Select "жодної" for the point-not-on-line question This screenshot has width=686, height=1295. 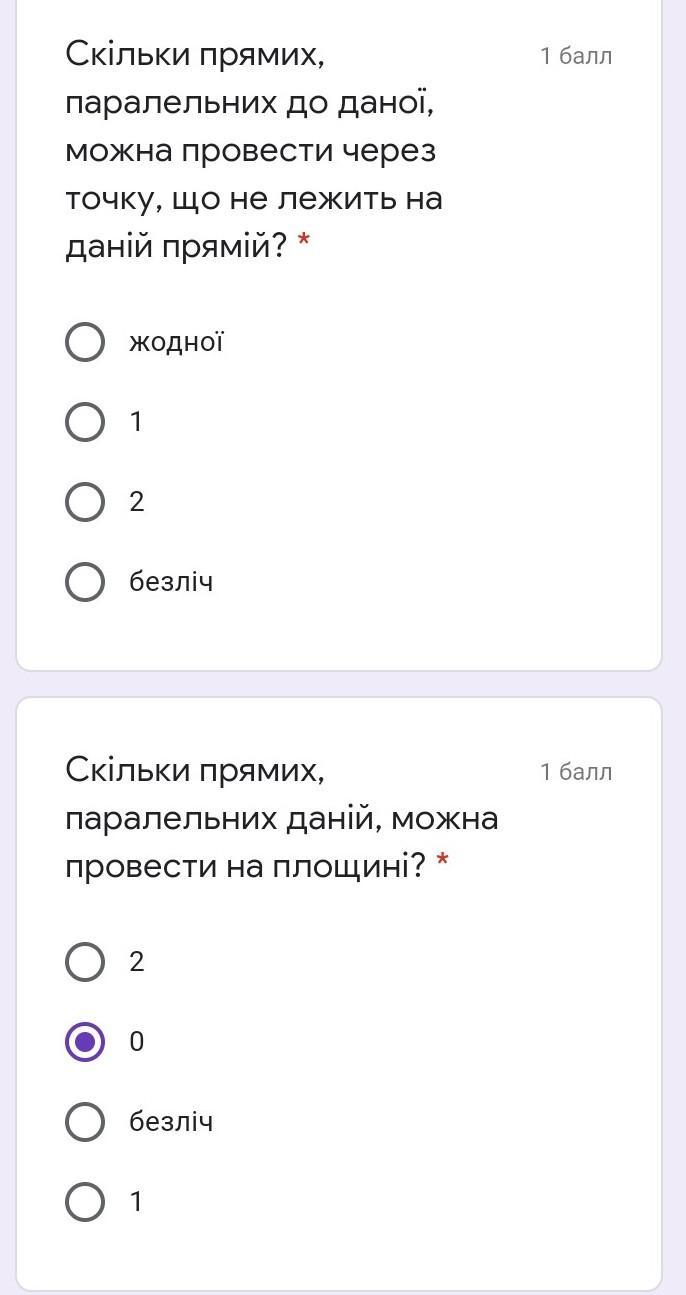85,342
